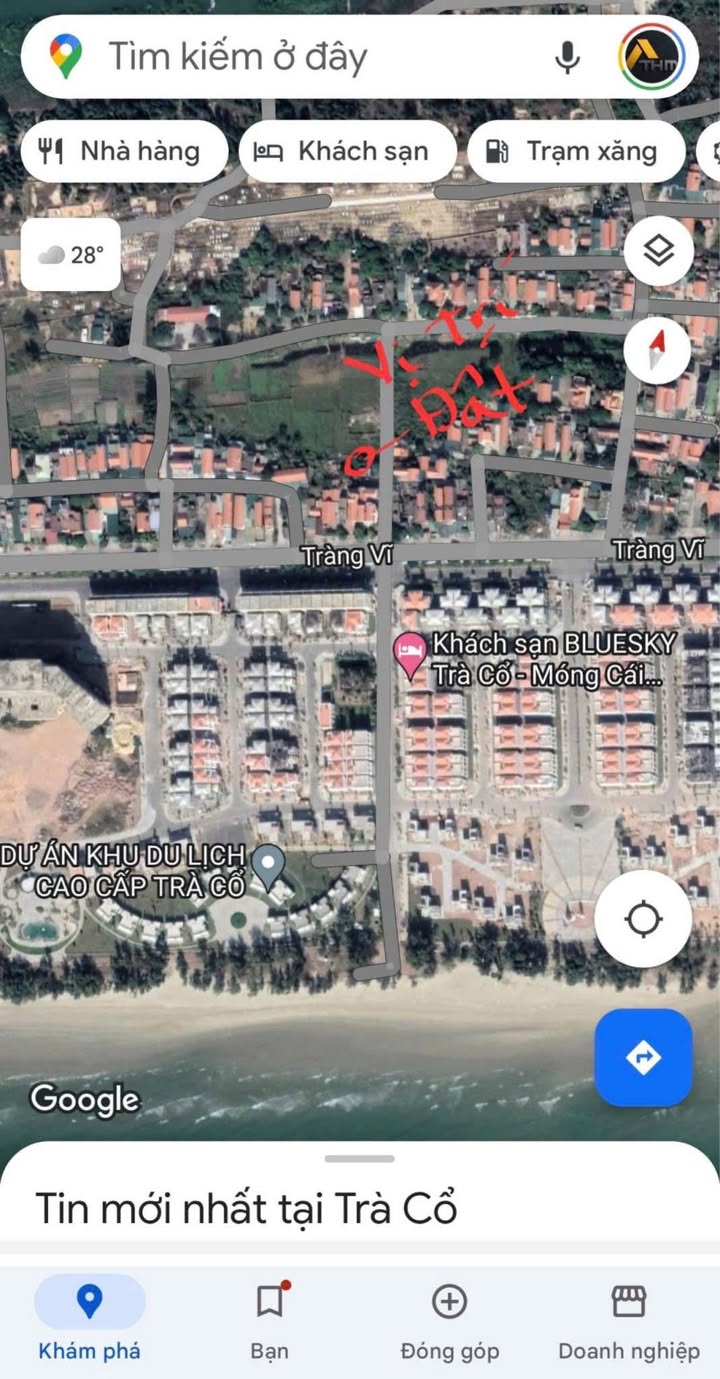
Task: Open the "Tìm kiếm ở đây" search box
Action: point(300,57)
